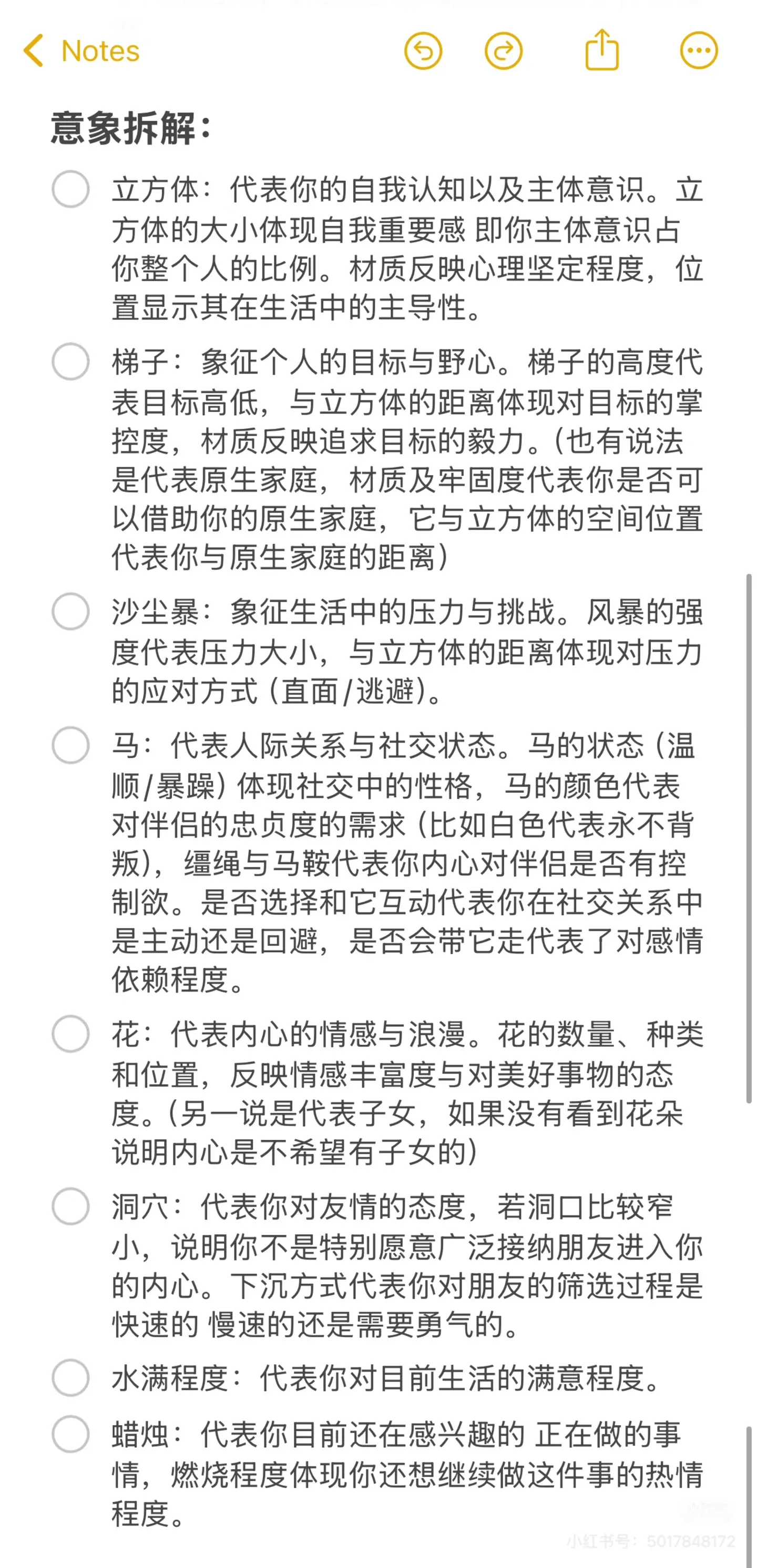The image size is (757, 1568).
Task: Tick the 沙尘暴 checklist circle
Action: pyautogui.click(x=70, y=612)
